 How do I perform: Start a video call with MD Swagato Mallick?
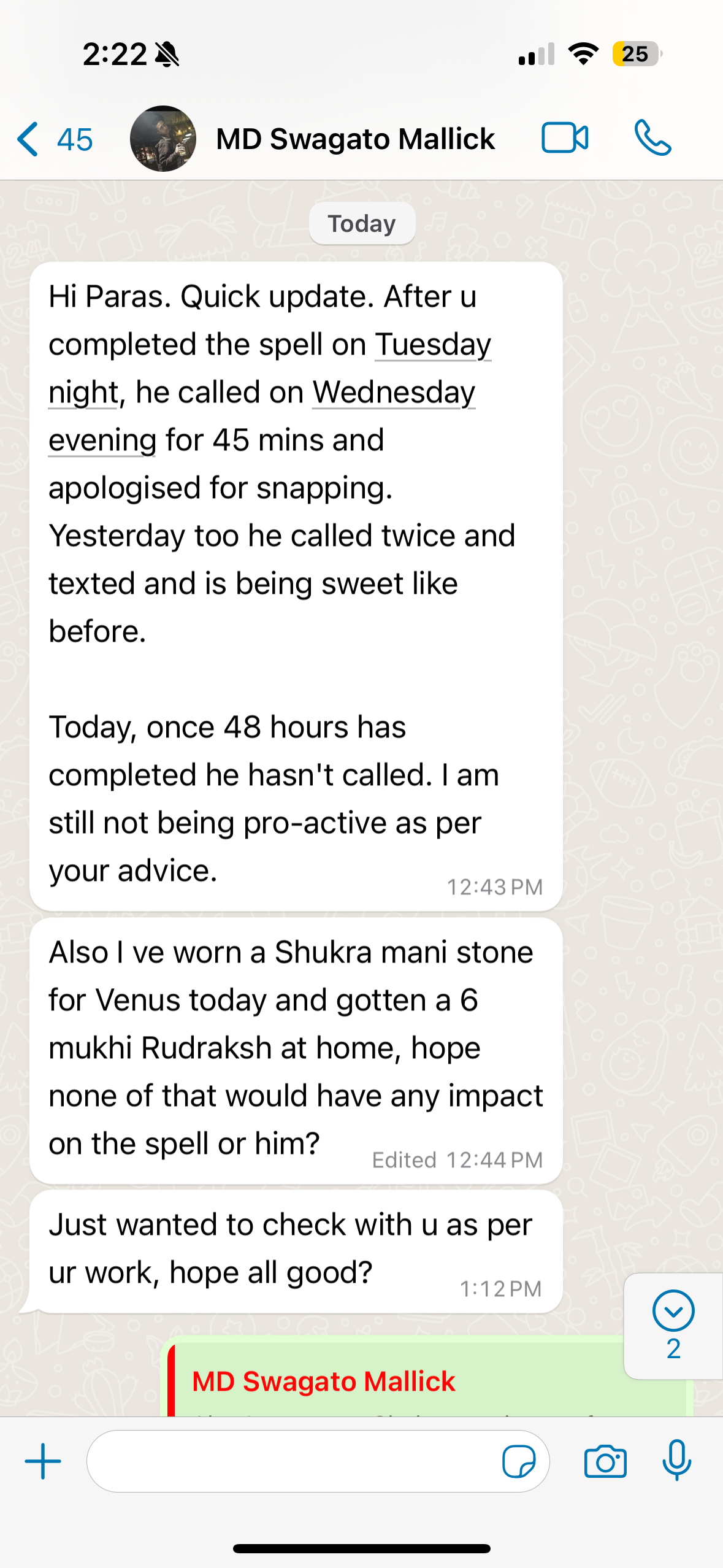pyautogui.click(x=565, y=137)
